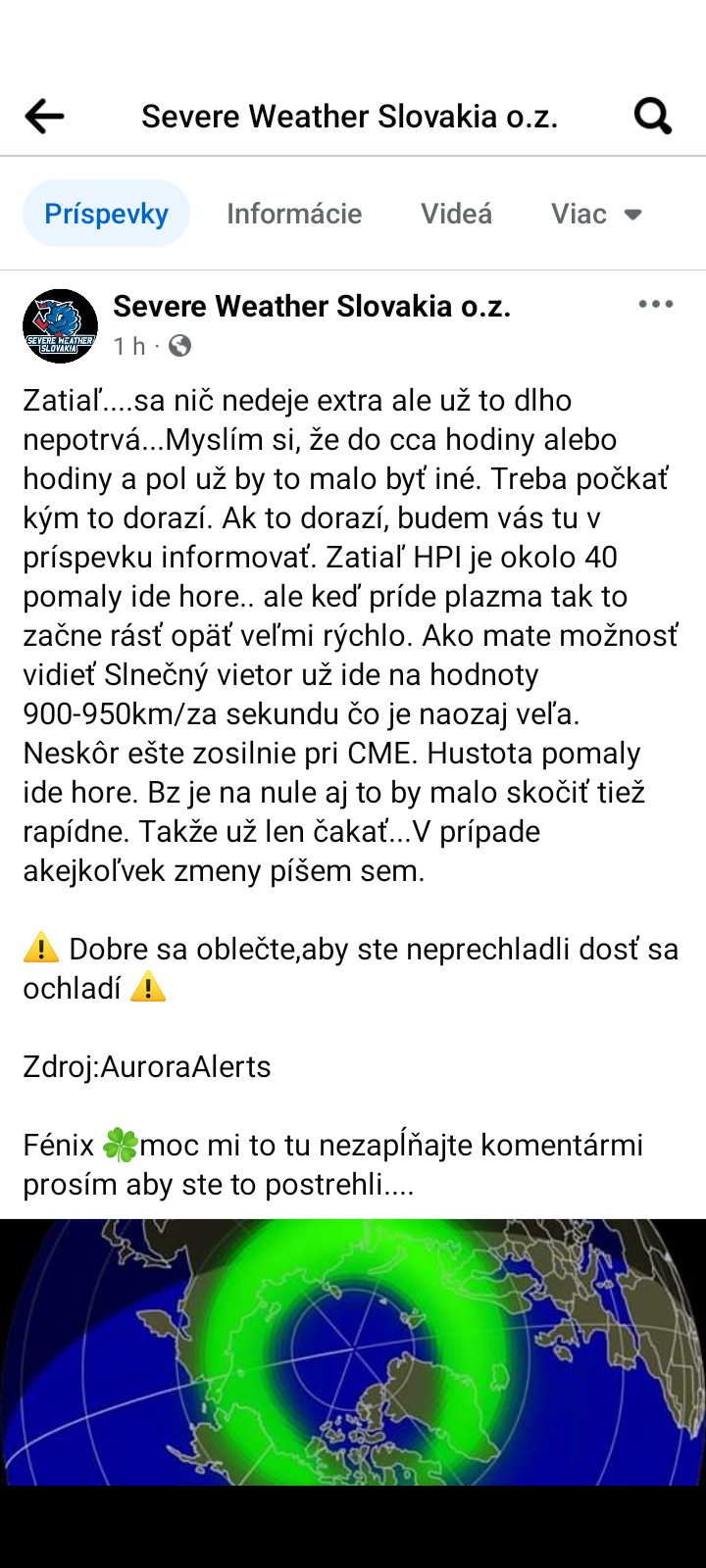The image size is (706, 1568).
Task: Switch to the Informácie tab
Action: pos(294,214)
